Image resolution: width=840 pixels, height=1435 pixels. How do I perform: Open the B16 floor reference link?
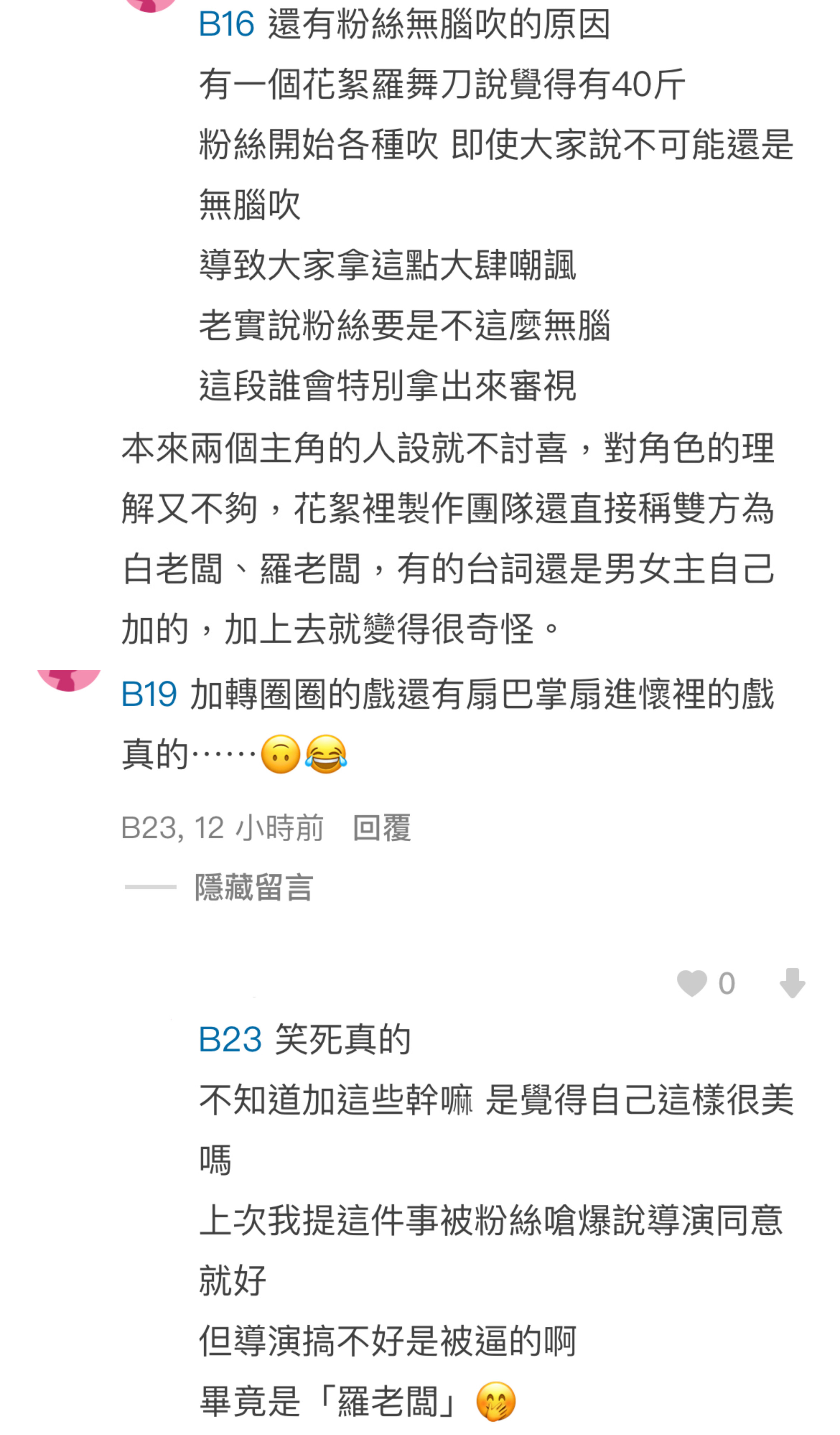point(226,24)
